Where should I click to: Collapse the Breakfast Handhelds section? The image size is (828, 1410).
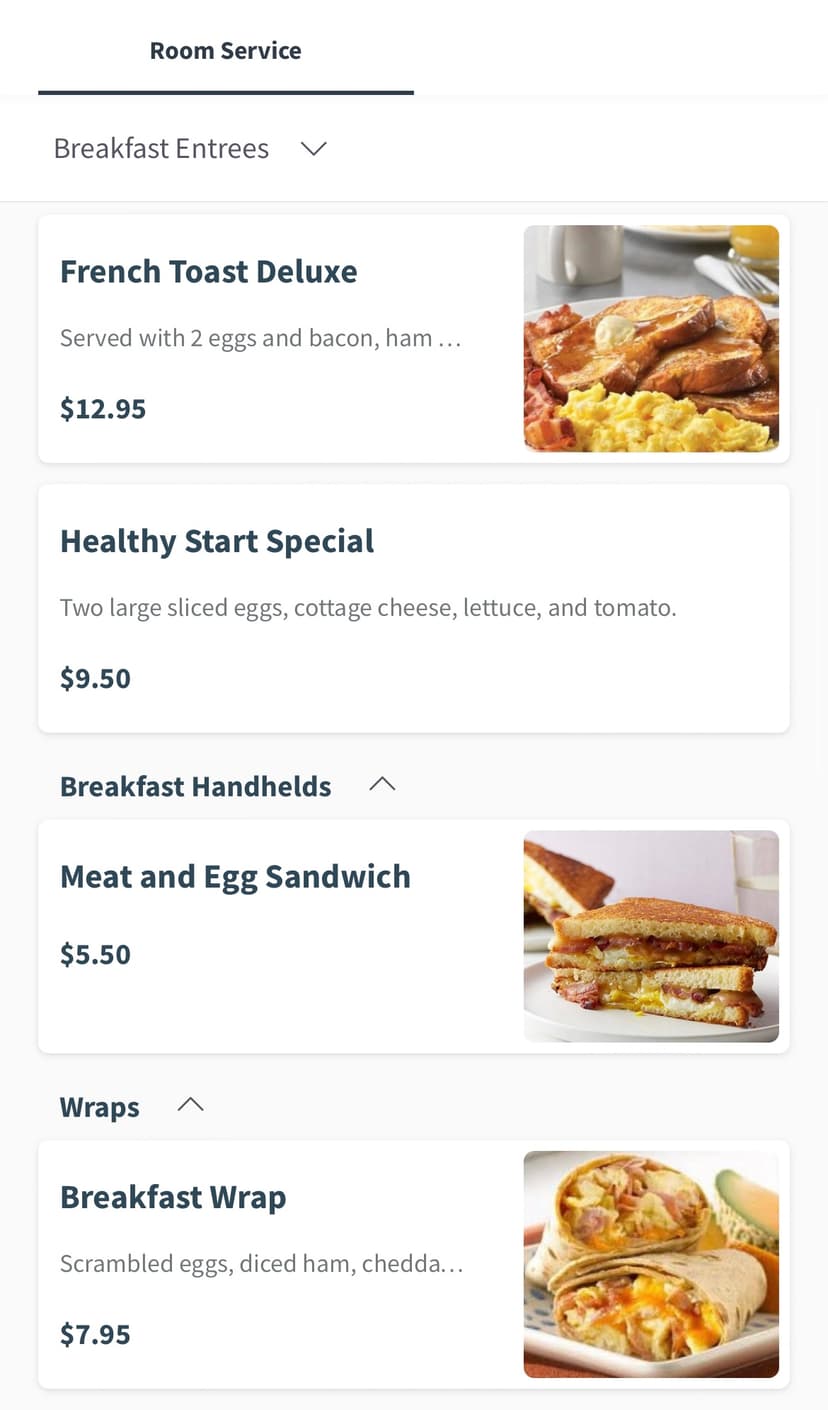click(x=382, y=785)
